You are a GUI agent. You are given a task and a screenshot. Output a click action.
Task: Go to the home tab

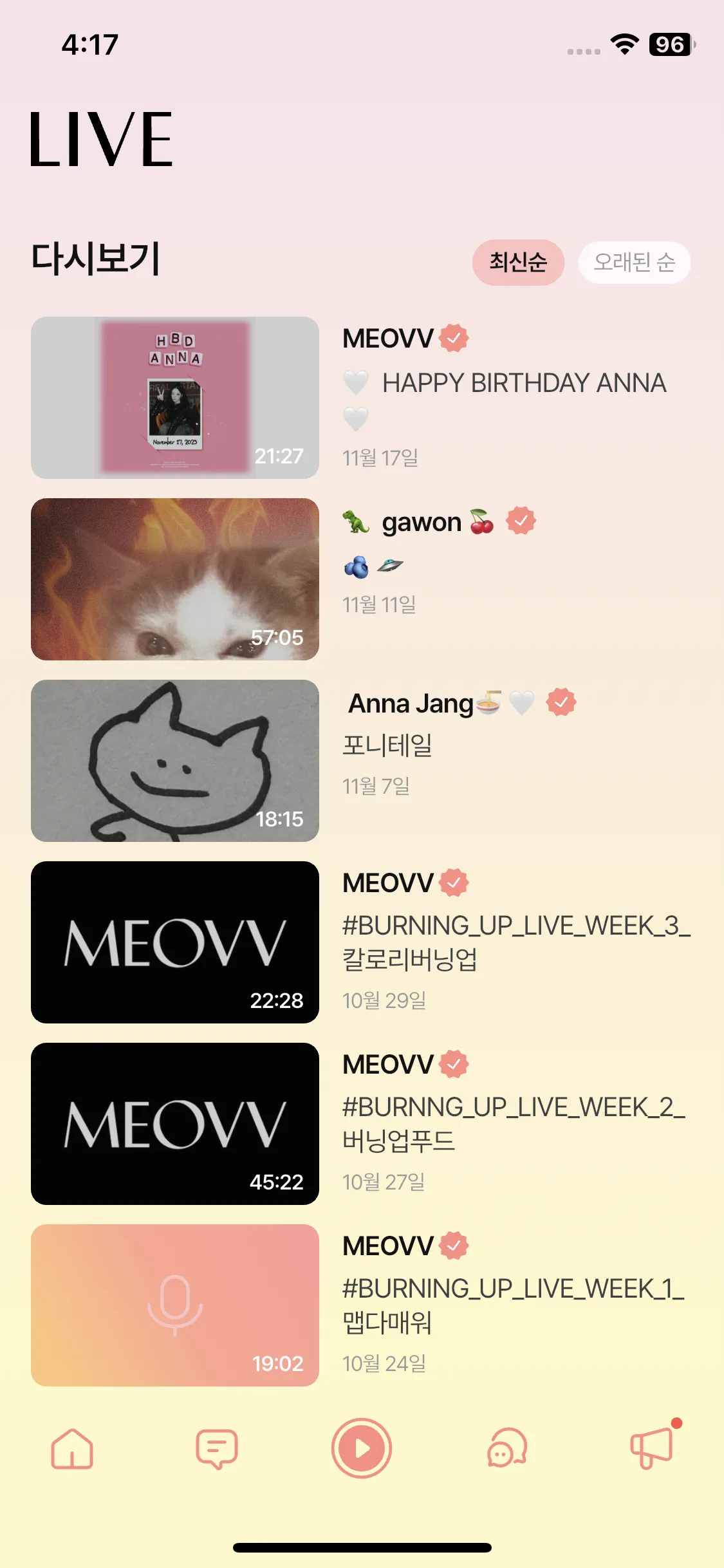click(x=72, y=1449)
